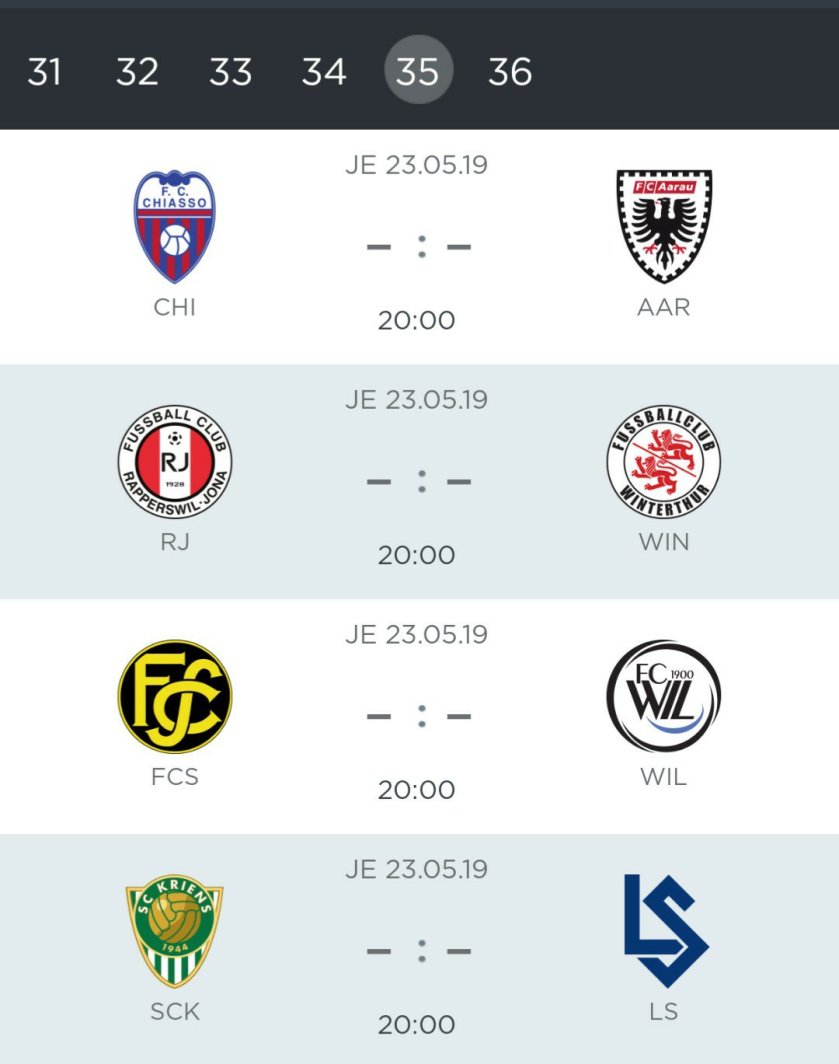View the Kriens vs Lausanne fixture

coord(418,950)
